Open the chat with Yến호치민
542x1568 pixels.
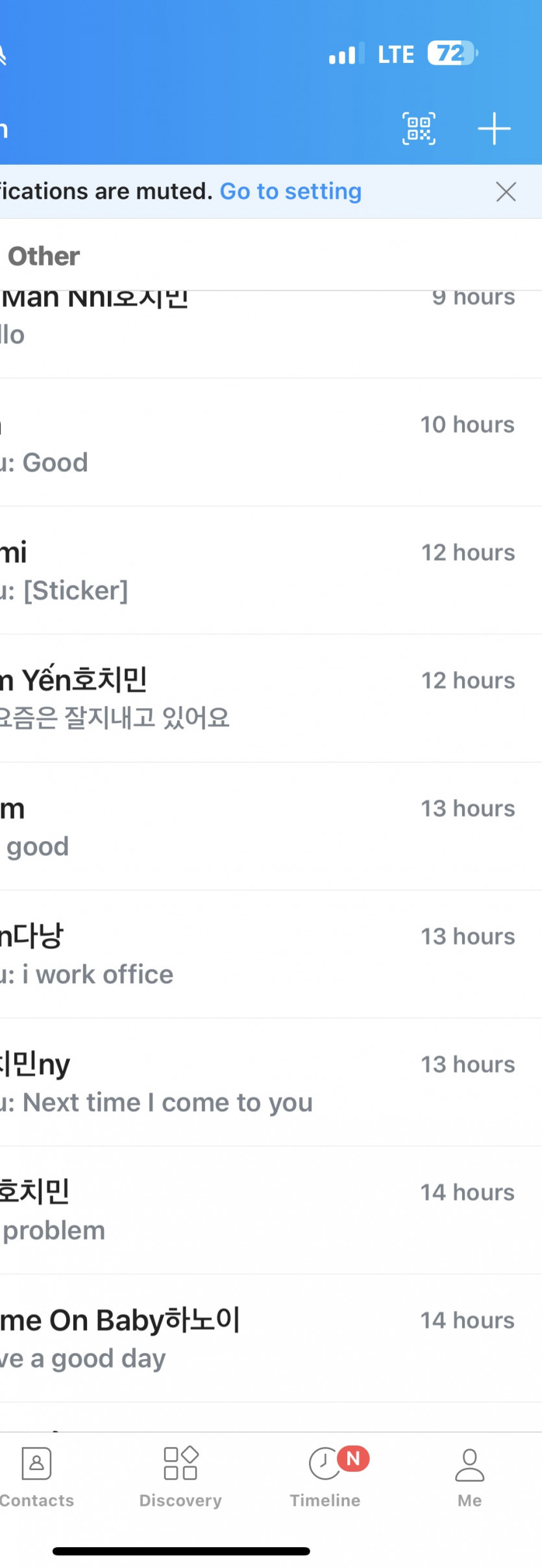[x=260, y=698]
